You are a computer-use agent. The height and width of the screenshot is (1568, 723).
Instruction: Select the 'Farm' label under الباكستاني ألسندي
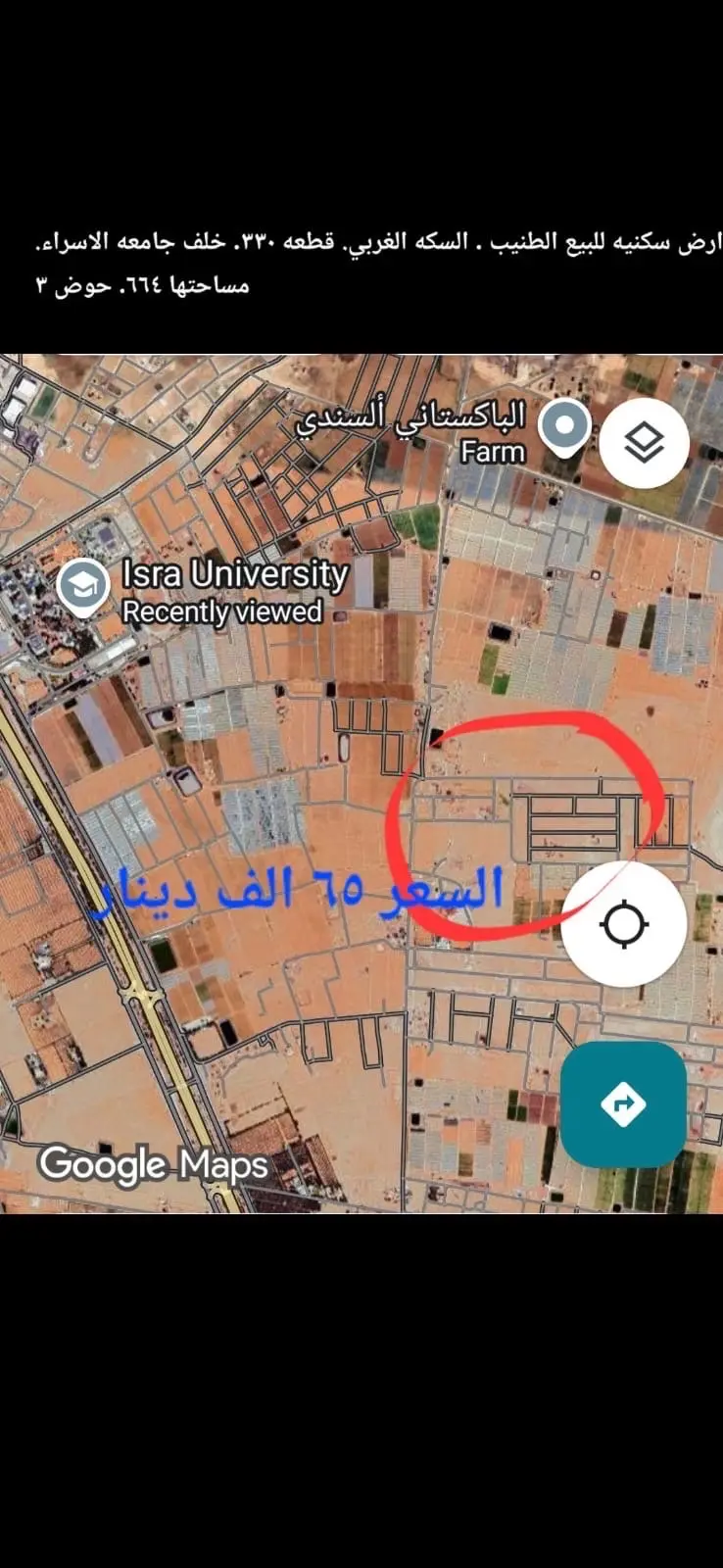tap(494, 451)
